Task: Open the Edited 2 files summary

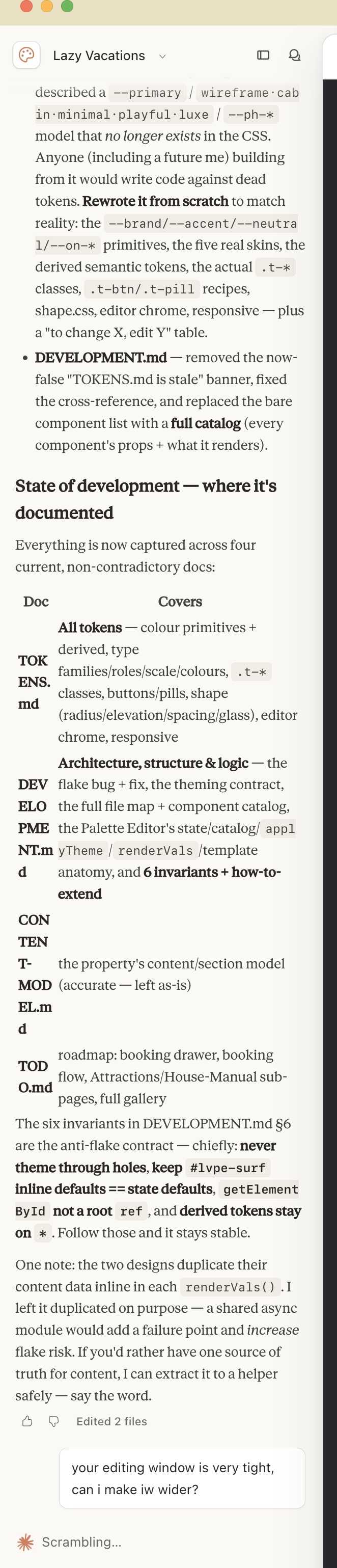Action: tap(111, 1421)
